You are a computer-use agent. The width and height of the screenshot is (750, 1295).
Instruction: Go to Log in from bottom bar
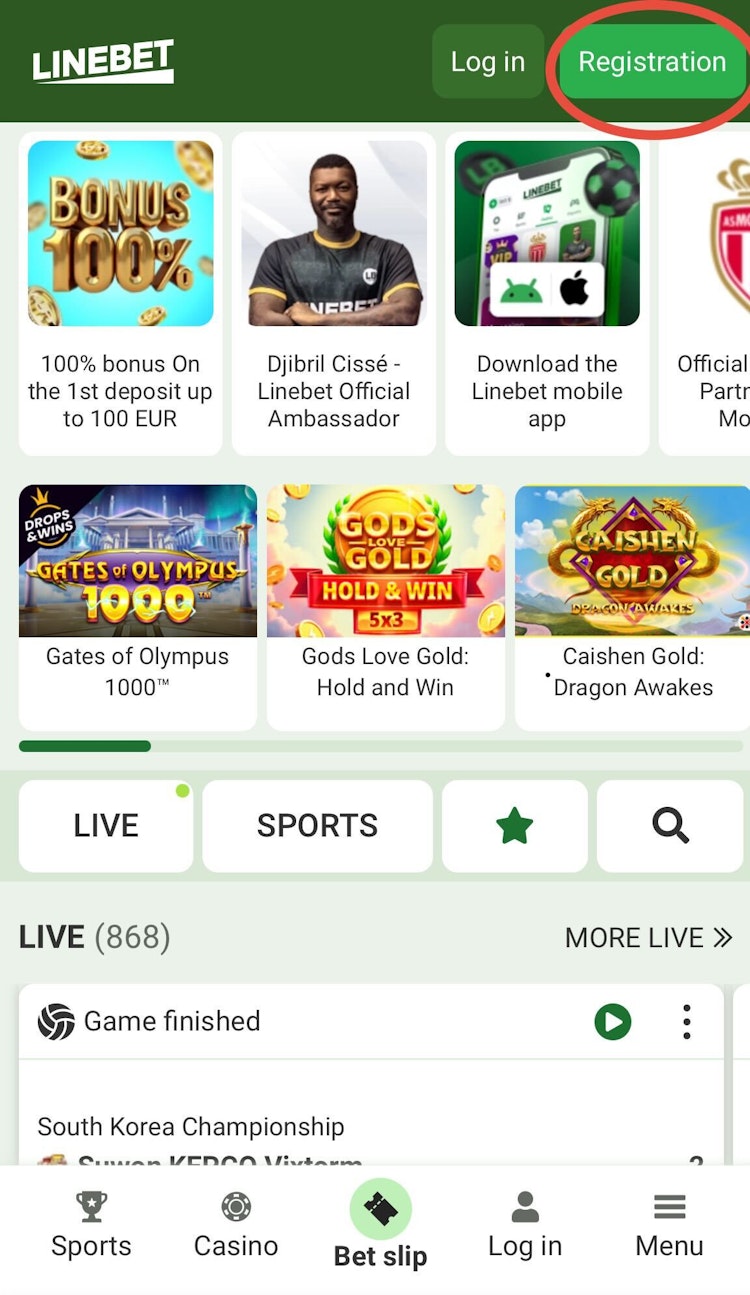tap(525, 1226)
